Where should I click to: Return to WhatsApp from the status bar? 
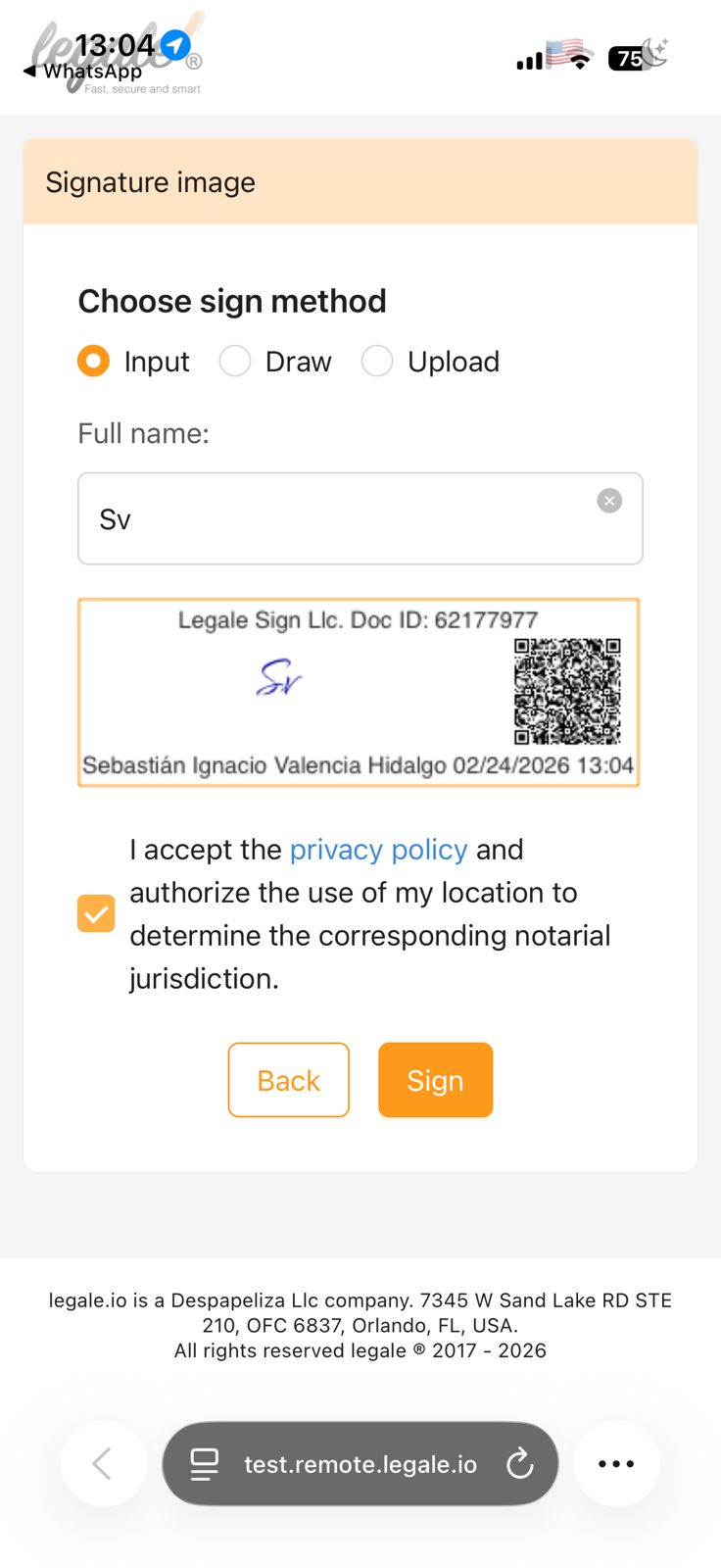[x=84, y=72]
